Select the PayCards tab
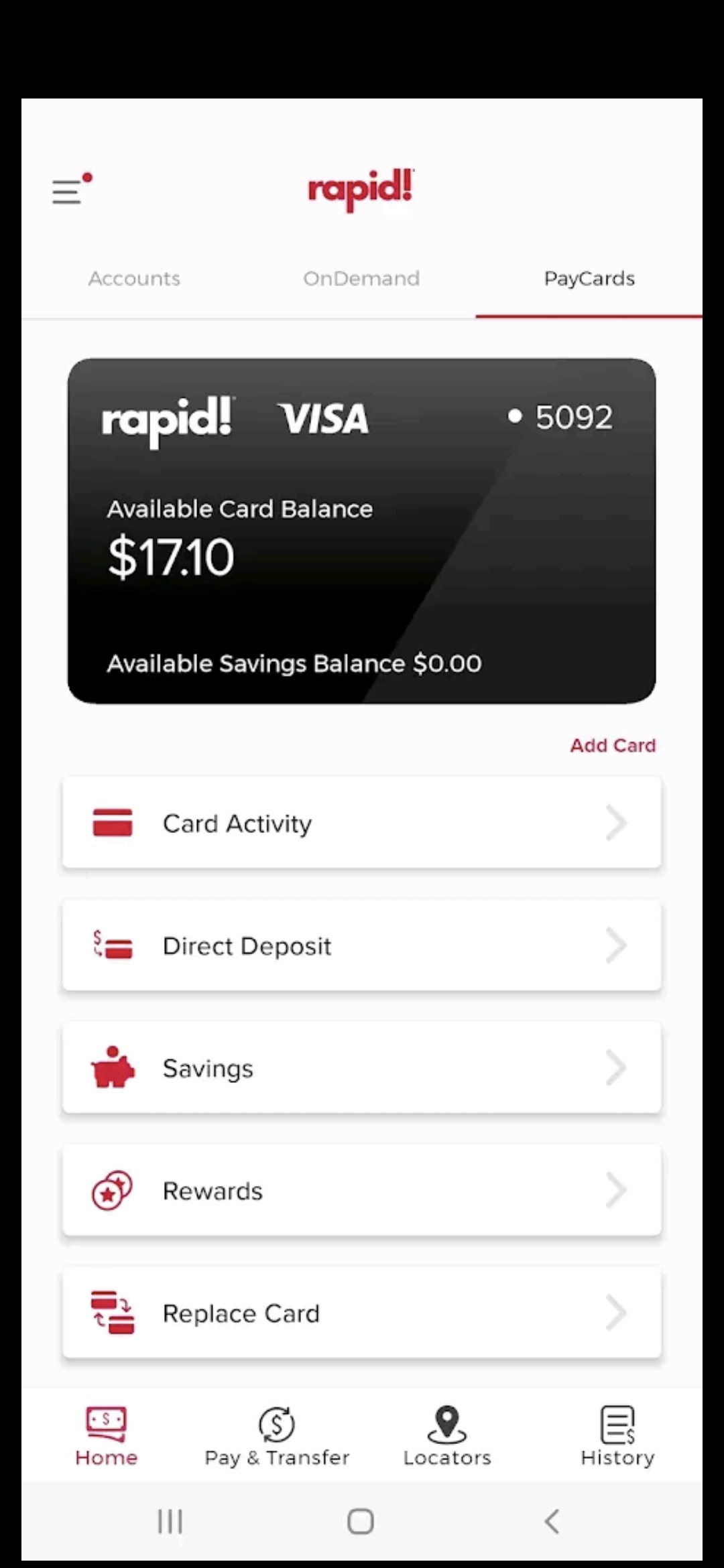Screen dimensions: 724x1568 (589, 279)
